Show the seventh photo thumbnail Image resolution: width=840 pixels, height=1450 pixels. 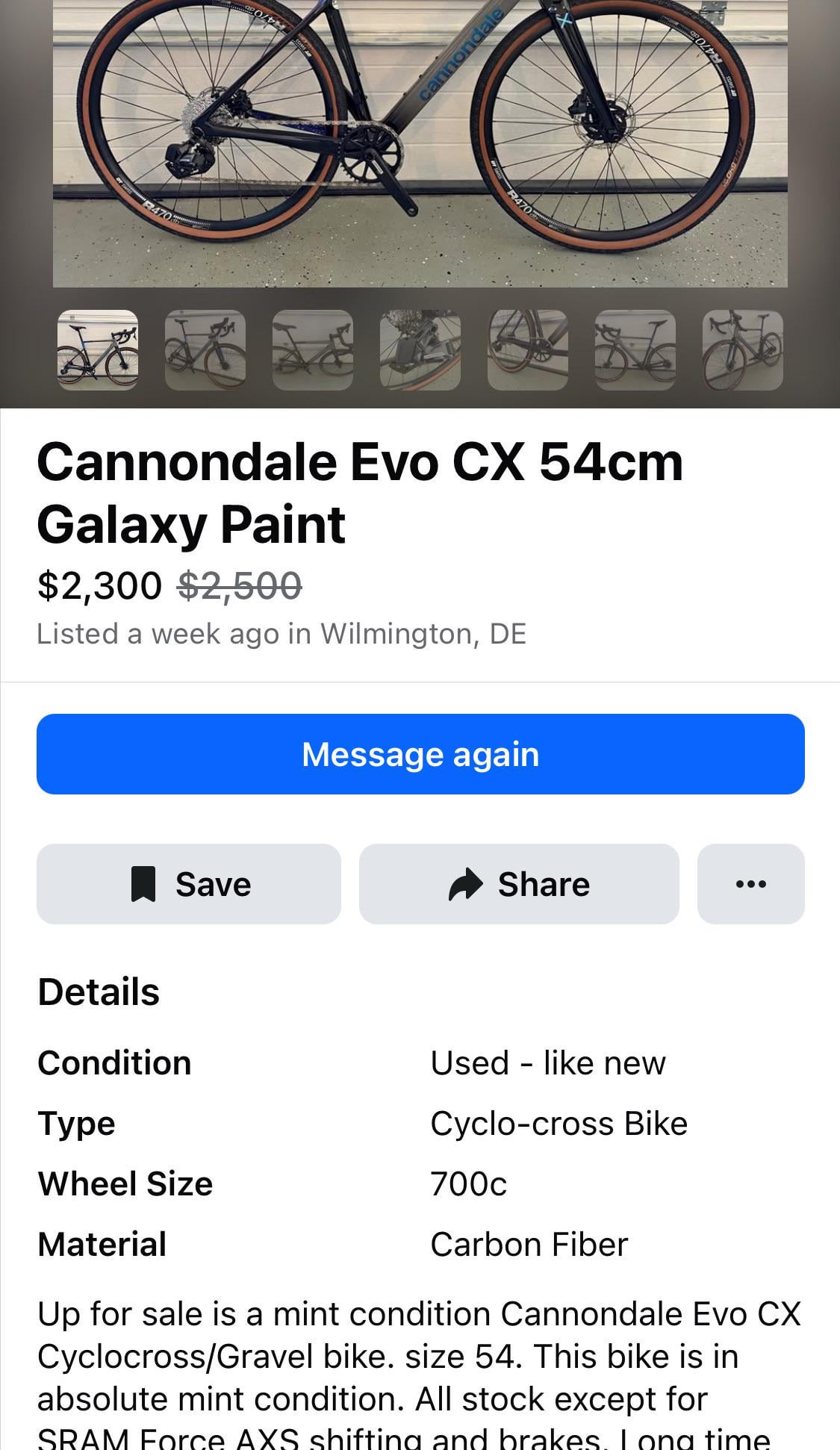[743, 350]
